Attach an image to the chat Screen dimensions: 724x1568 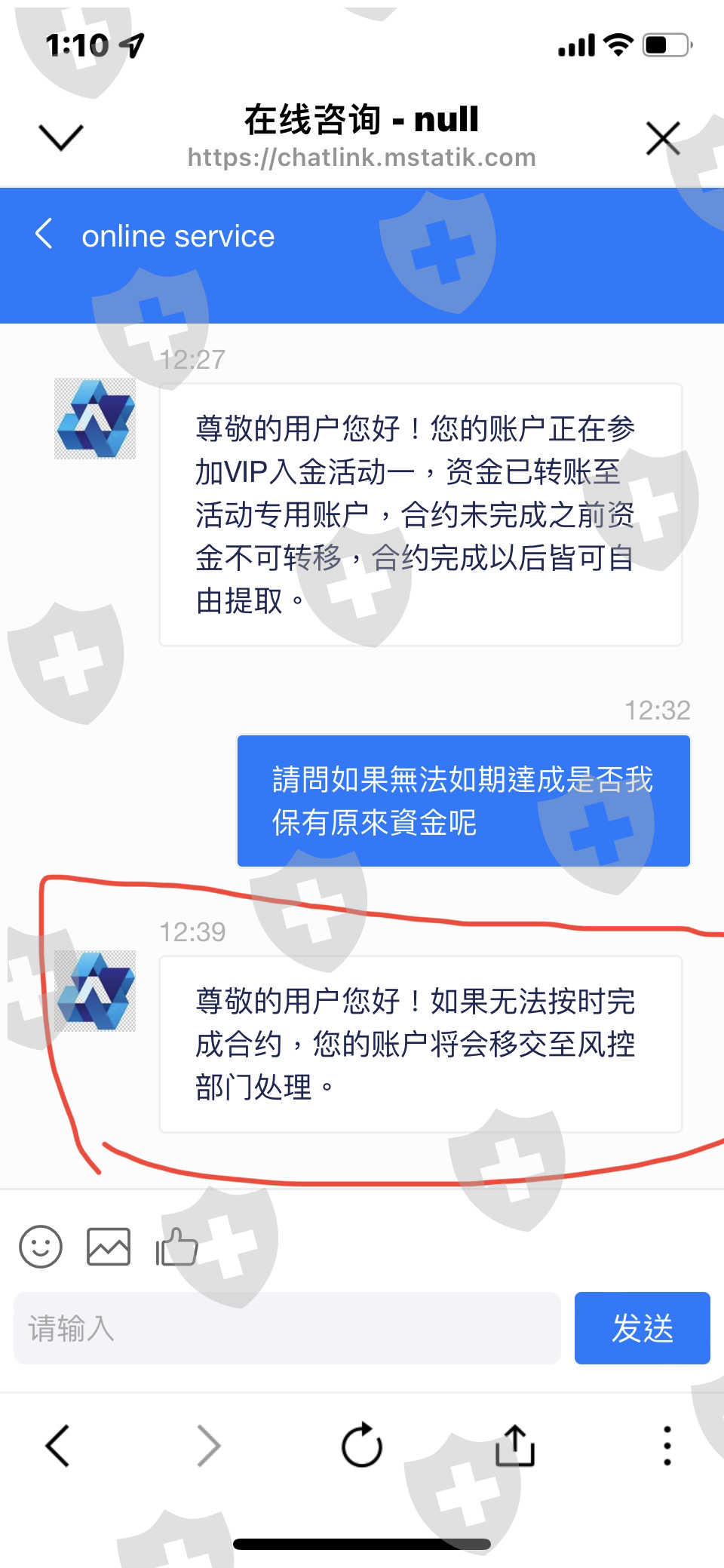point(109,1246)
